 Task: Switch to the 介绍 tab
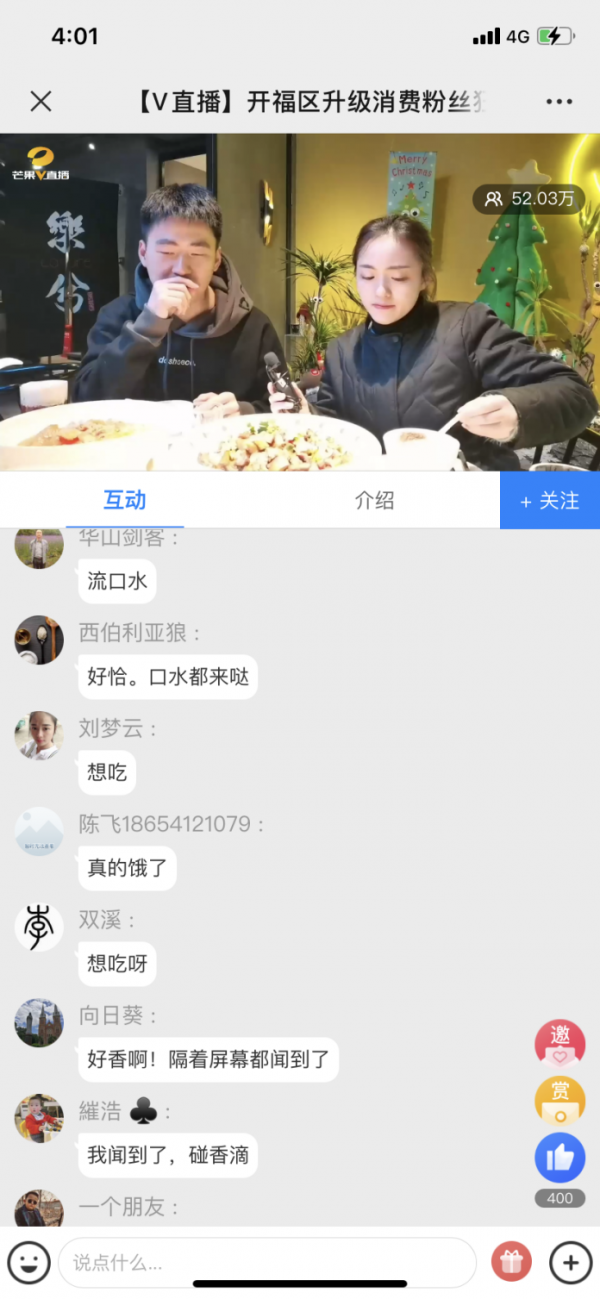pos(374,500)
